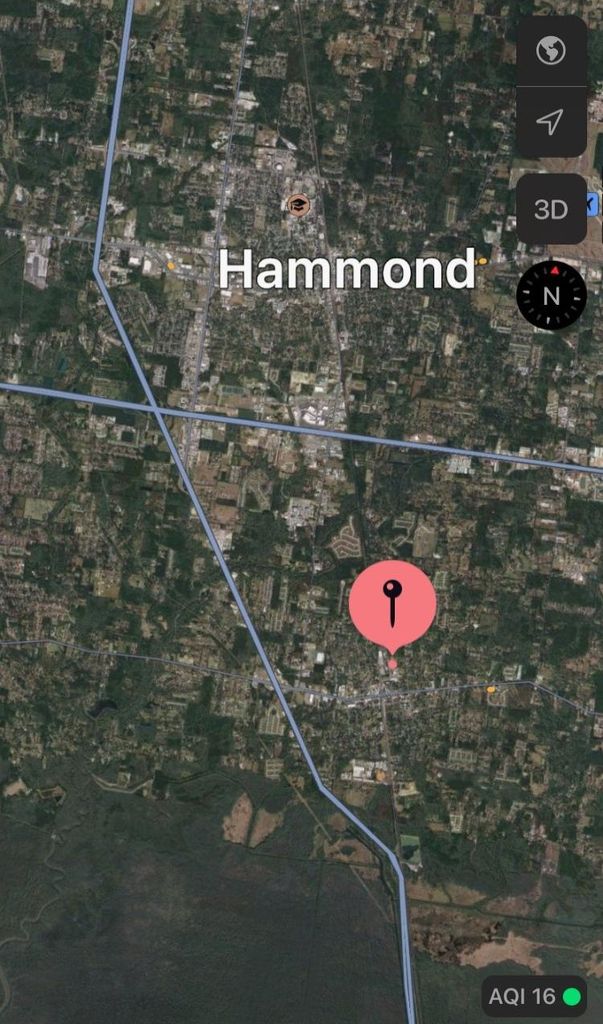Open the university marker near Hammond
The image size is (603, 1024).
[299, 205]
